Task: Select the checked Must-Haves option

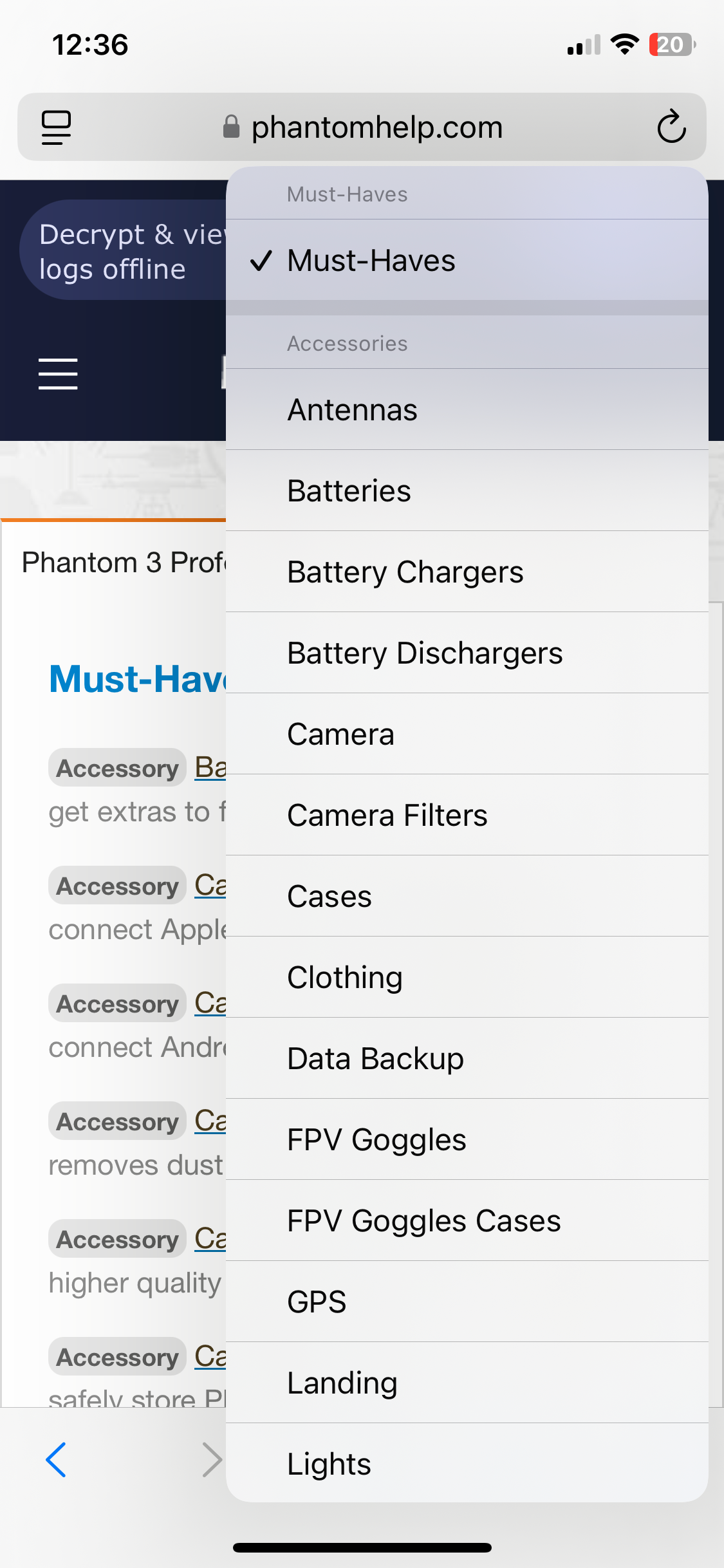Action: (467, 260)
